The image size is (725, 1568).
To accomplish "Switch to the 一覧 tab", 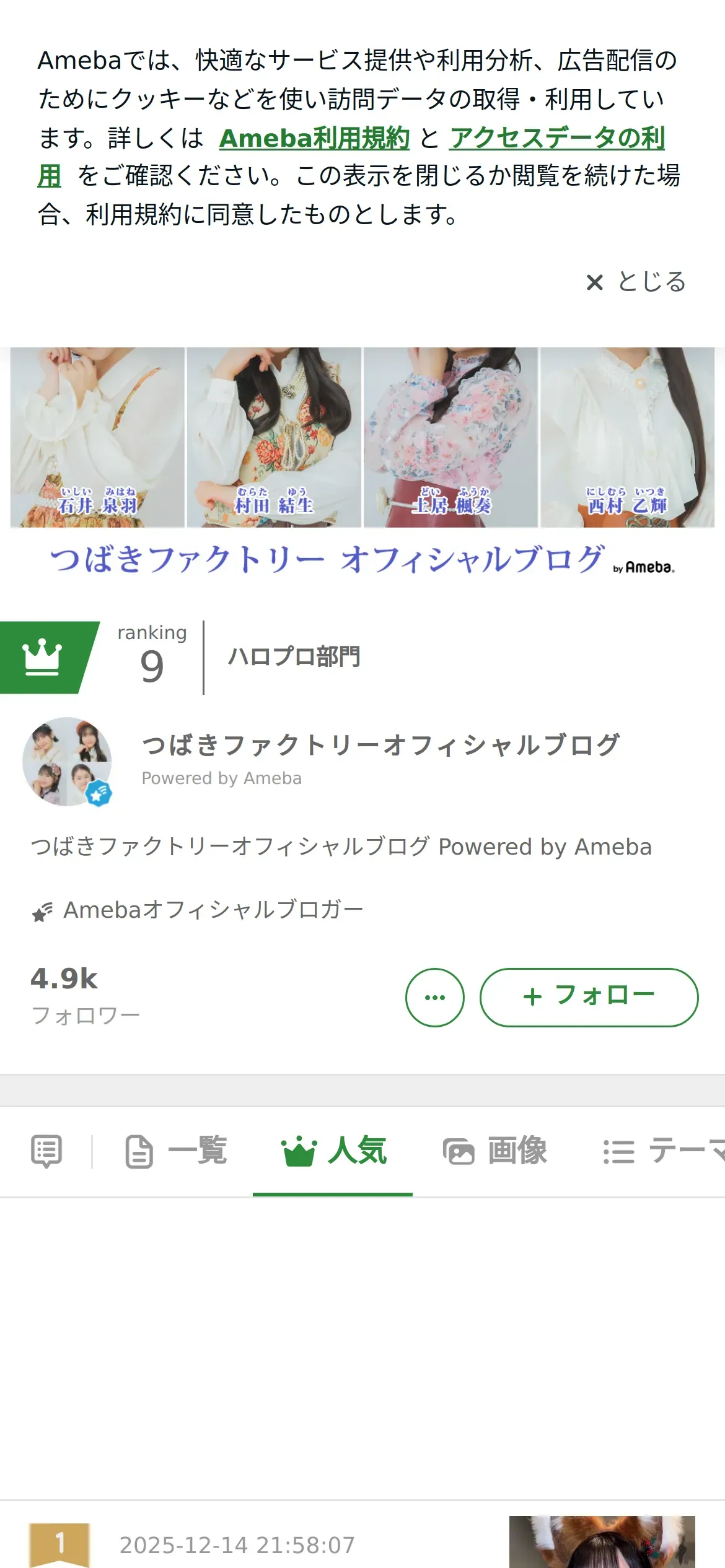I will pyautogui.click(x=177, y=1152).
